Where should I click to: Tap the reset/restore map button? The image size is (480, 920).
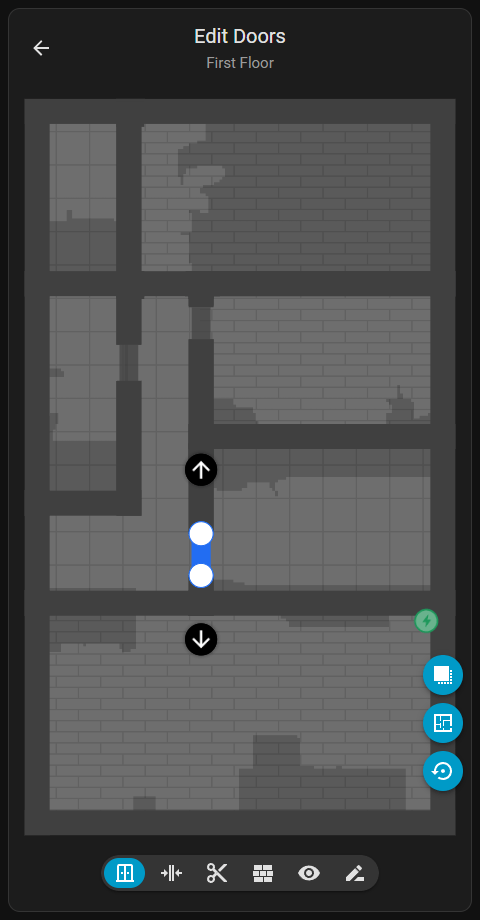[443, 771]
